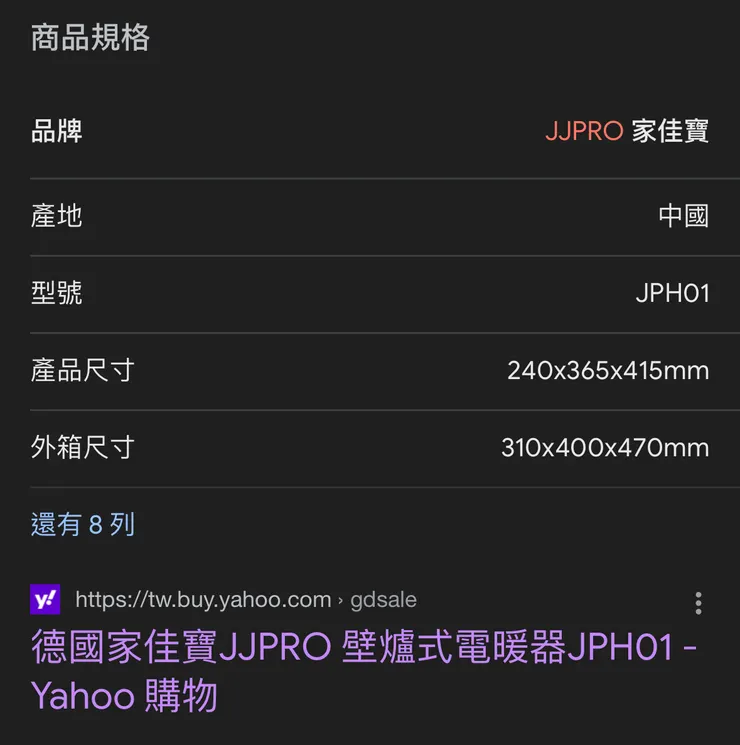This screenshot has width=740, height=745.
Task: Click the 310x400x470mm carton dimension value
Action: tap(604, 447)
